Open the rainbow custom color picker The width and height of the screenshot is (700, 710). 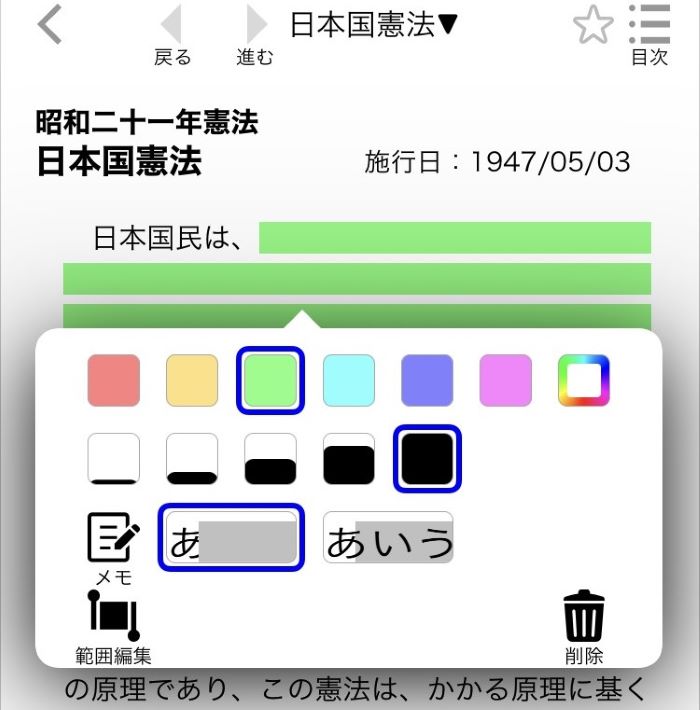[584, 380]
